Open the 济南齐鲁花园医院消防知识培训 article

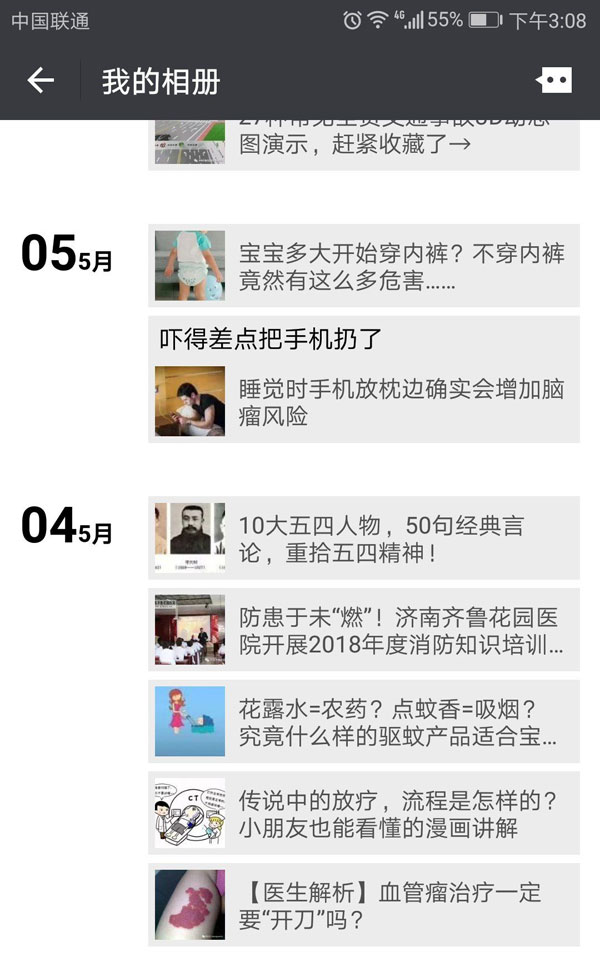coord(364,630)
